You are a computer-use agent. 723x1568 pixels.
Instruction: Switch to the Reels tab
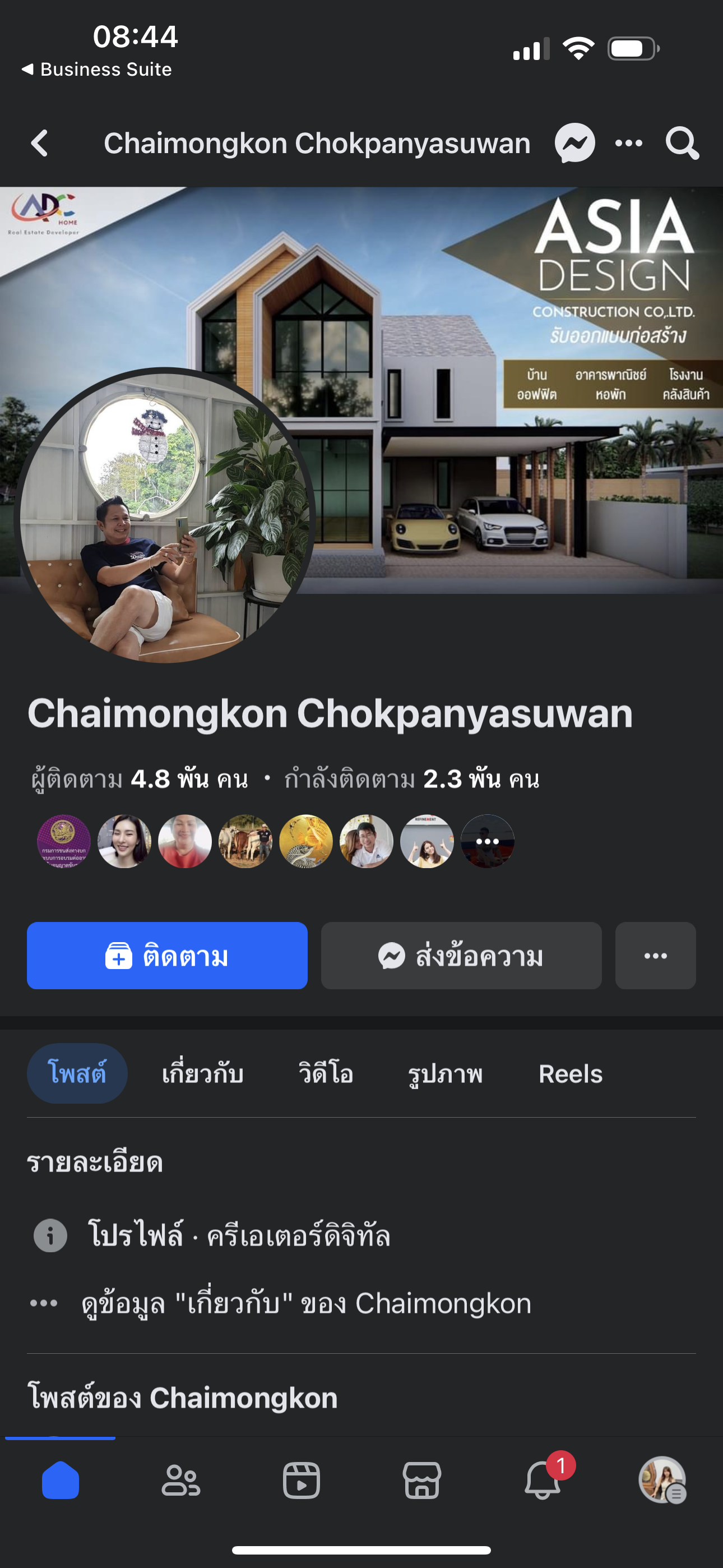point(570,1074)
